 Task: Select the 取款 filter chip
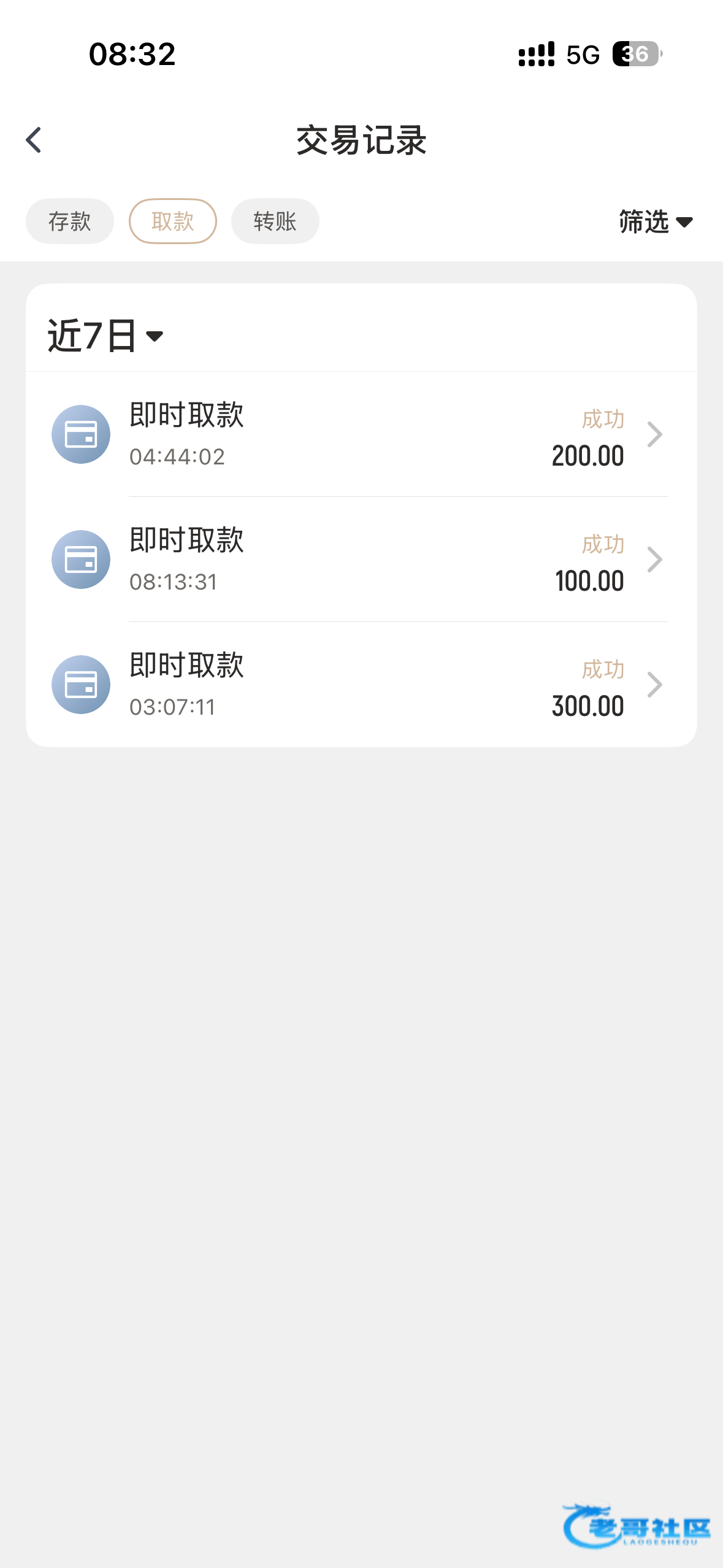click(x=172, y=221)
